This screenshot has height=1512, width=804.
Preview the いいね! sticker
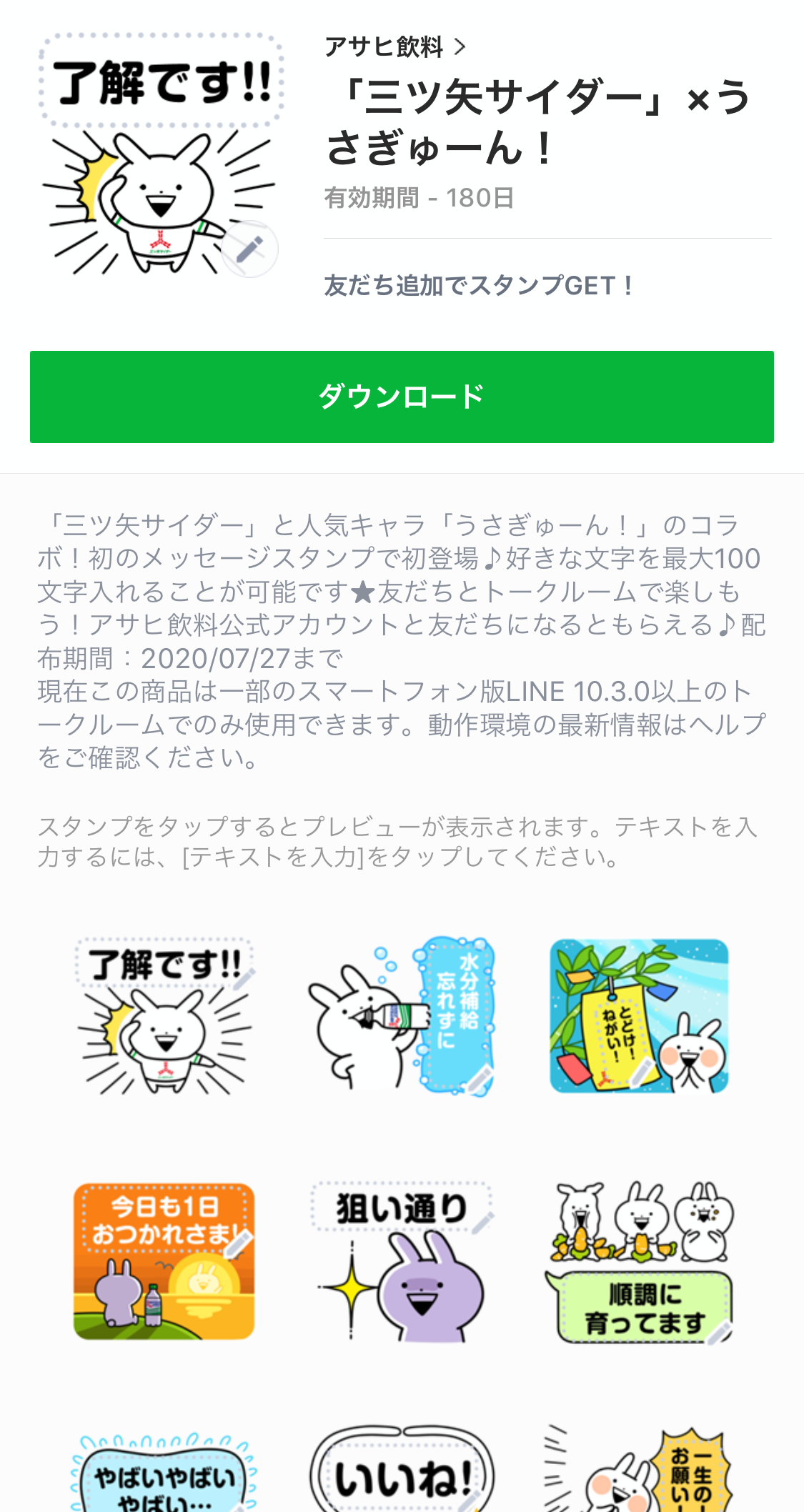coord(402,1472)
